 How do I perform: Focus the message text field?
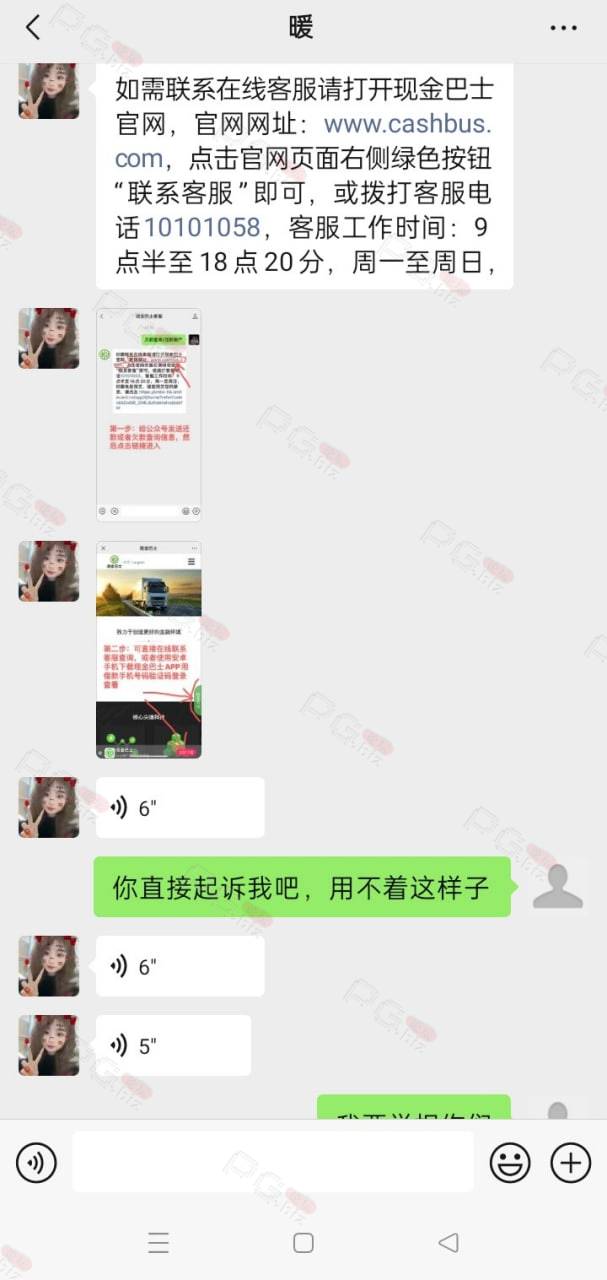273,1162
